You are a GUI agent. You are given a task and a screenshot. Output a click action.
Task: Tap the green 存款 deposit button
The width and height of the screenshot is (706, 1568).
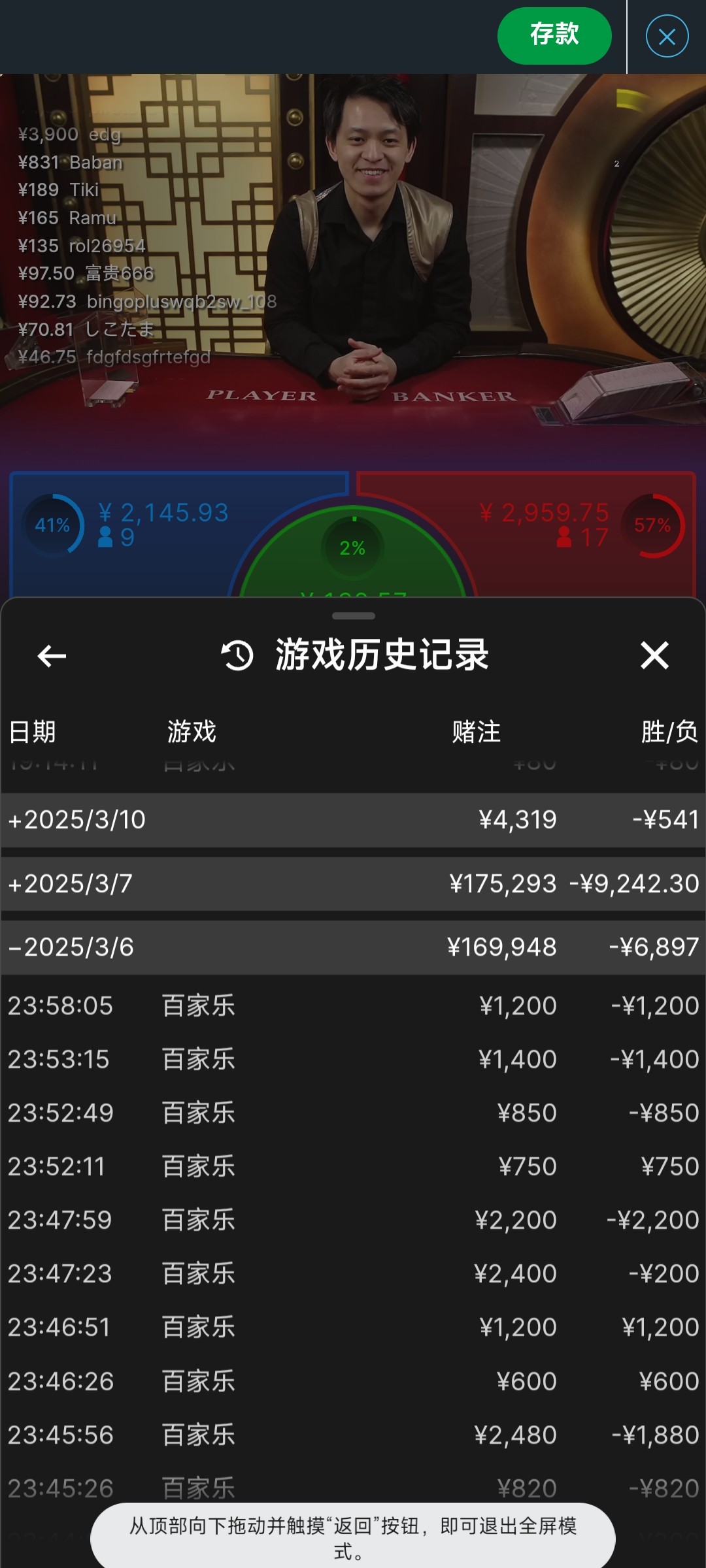(554, 35)
